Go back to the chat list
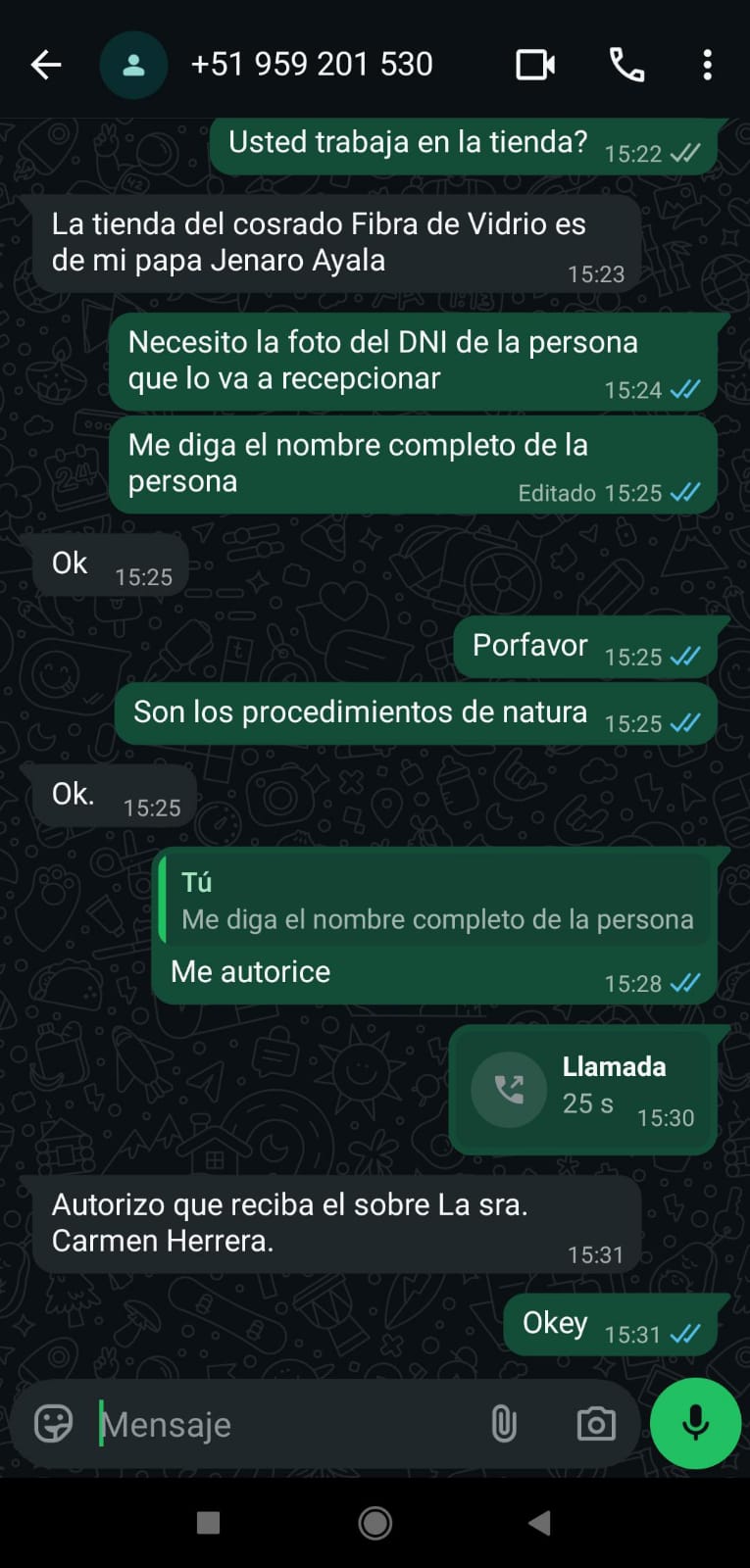Viewport: 750px width, 1568px height. click(x=46, y=66)
